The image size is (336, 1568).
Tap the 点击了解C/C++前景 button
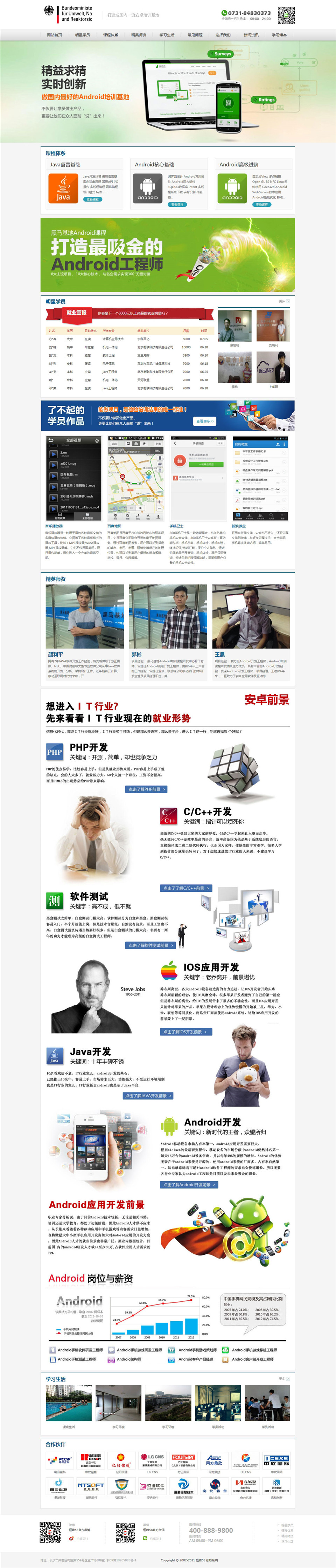coord(186,888)
